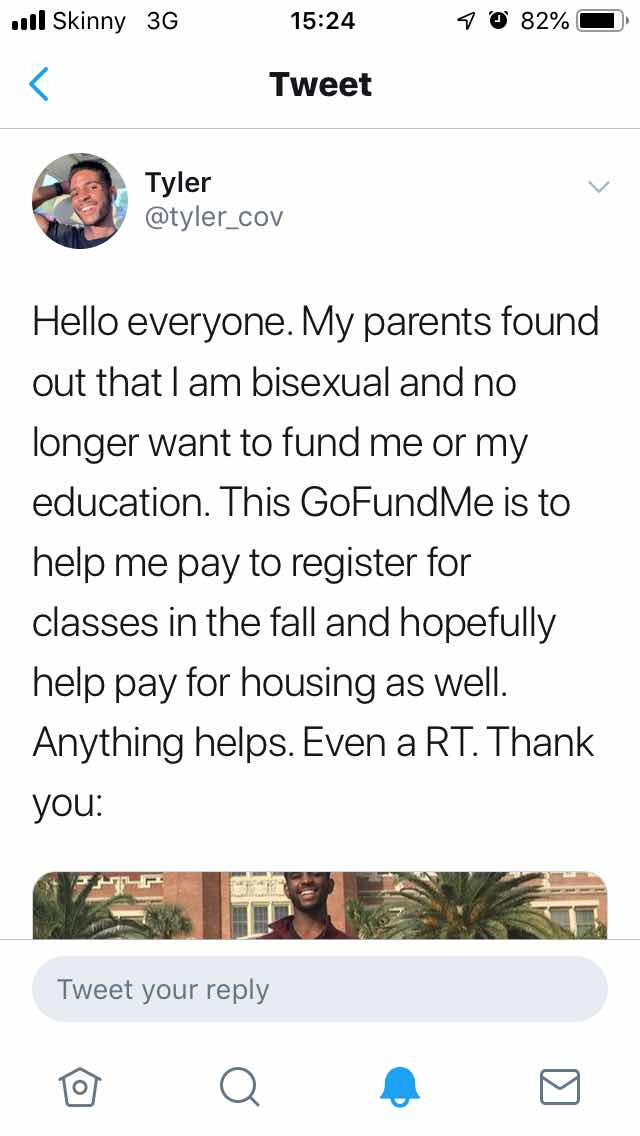640x1136 pixels.
Task: Expand the tweet options chevron
Action: 598,187
